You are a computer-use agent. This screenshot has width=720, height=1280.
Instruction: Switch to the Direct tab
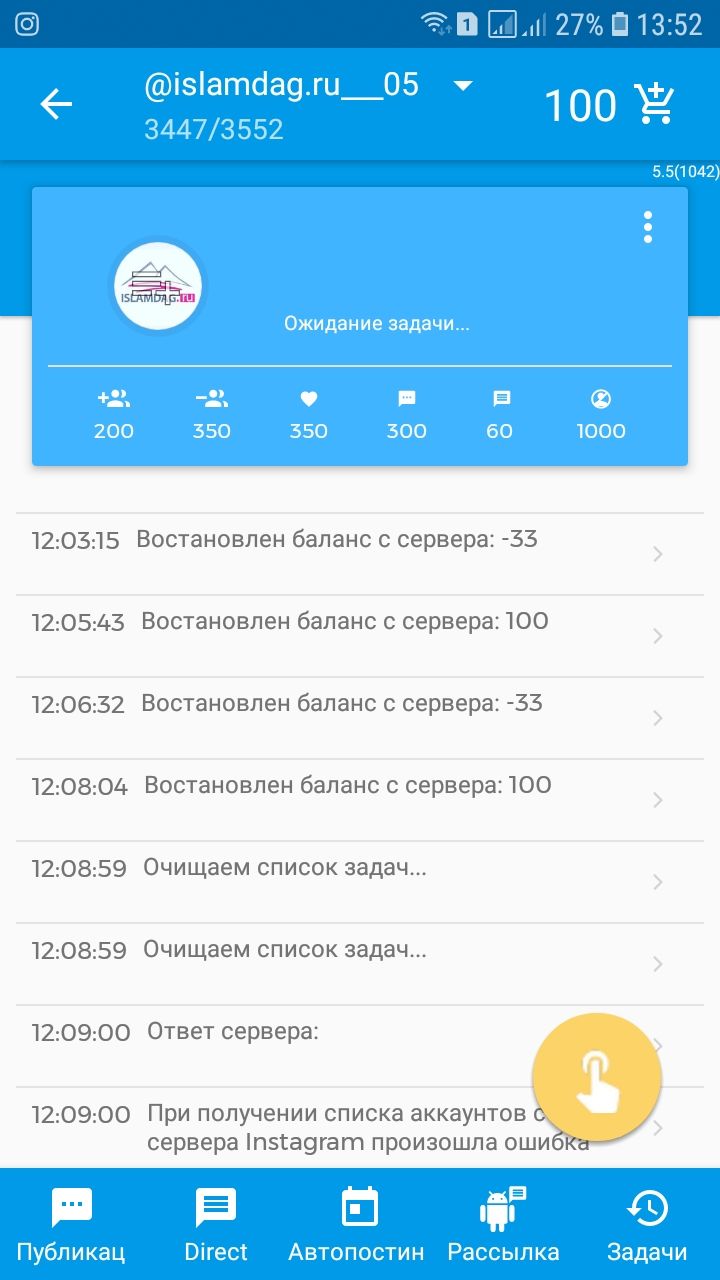pyautogui.click(x=216, y=1224)
